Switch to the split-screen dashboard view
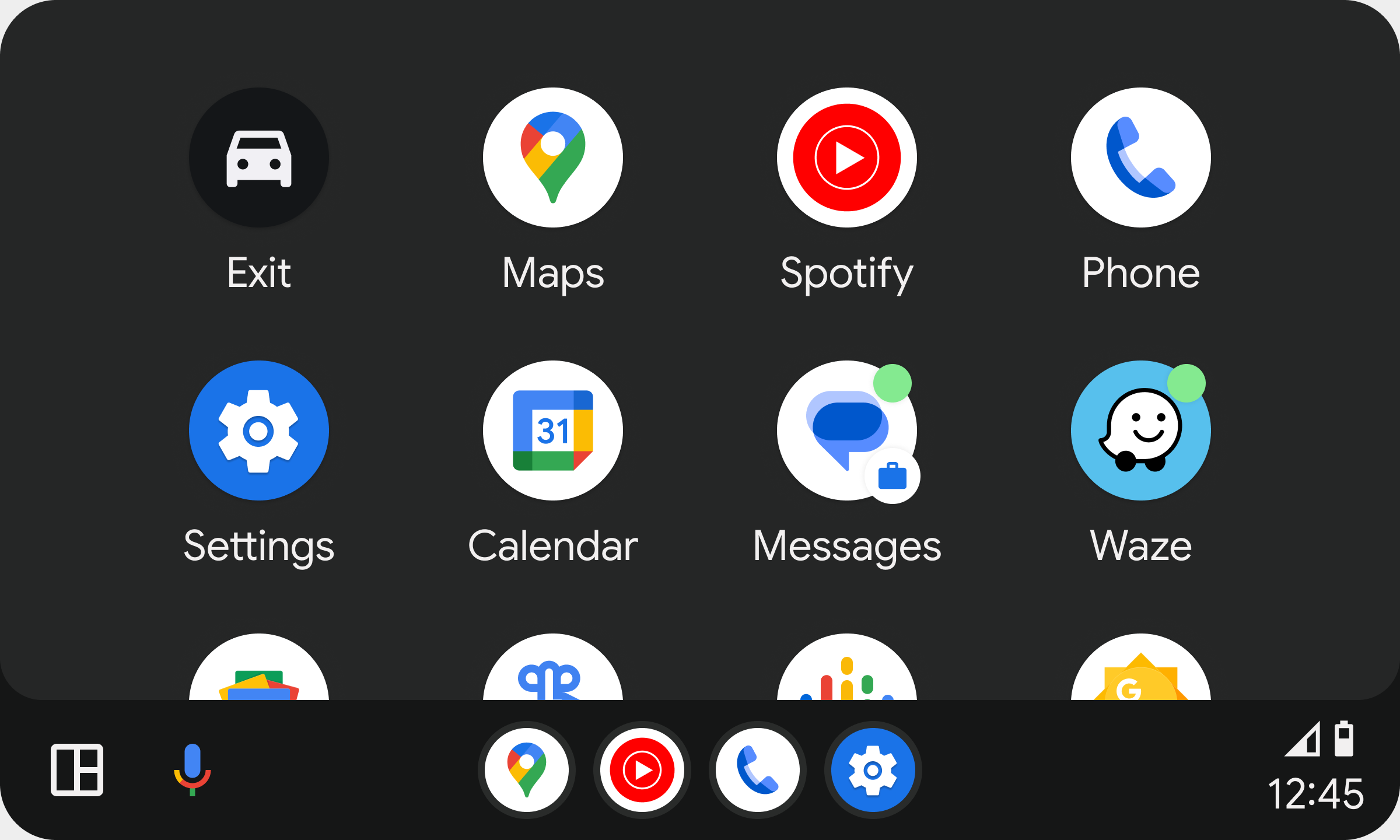 coord(77,769)
